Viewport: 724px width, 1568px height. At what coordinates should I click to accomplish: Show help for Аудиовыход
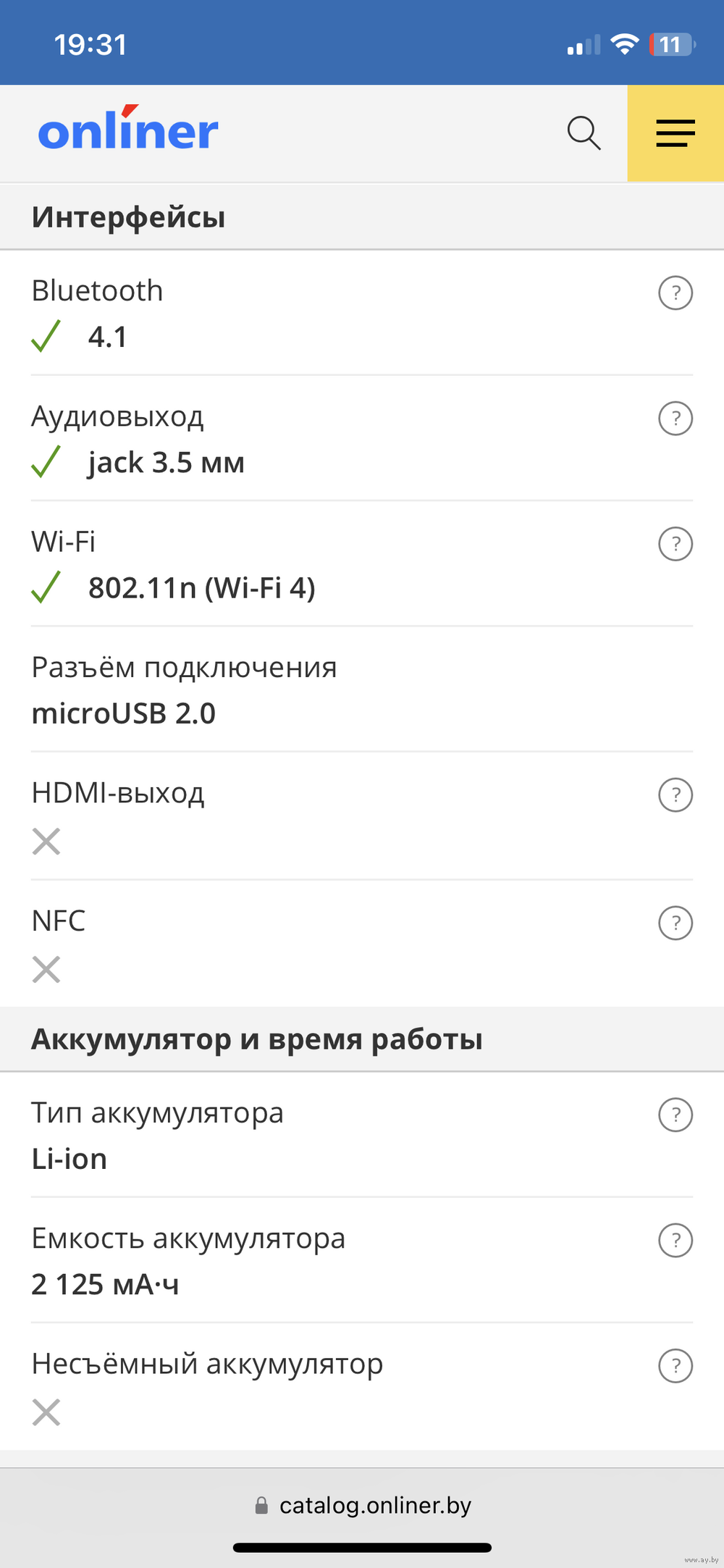pos(675,419)
